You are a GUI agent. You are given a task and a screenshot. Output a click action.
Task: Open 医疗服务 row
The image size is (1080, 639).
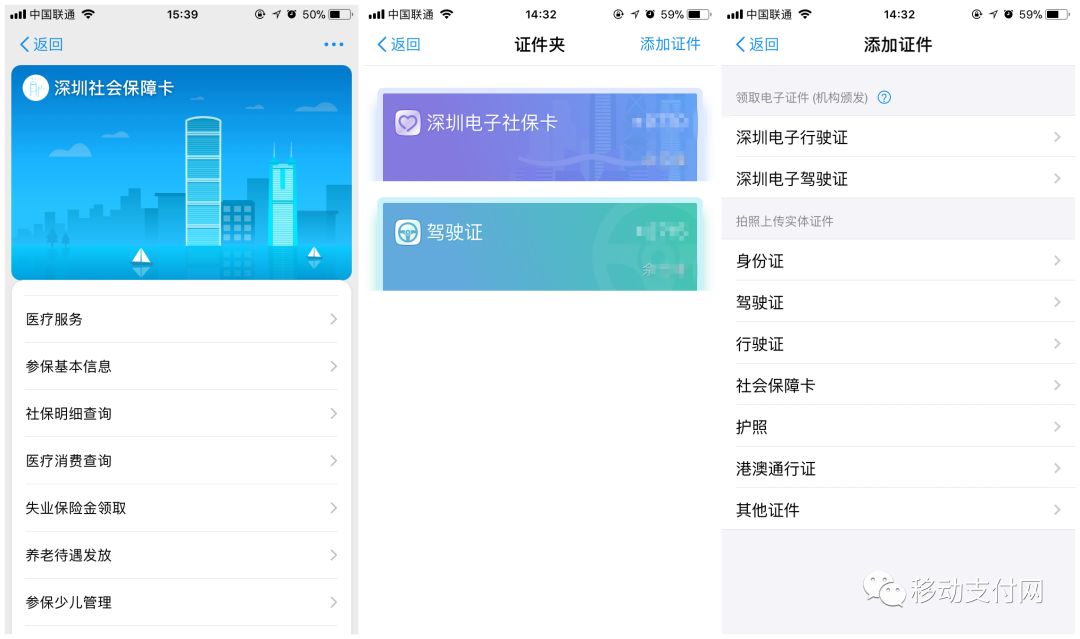coord(180,319)
